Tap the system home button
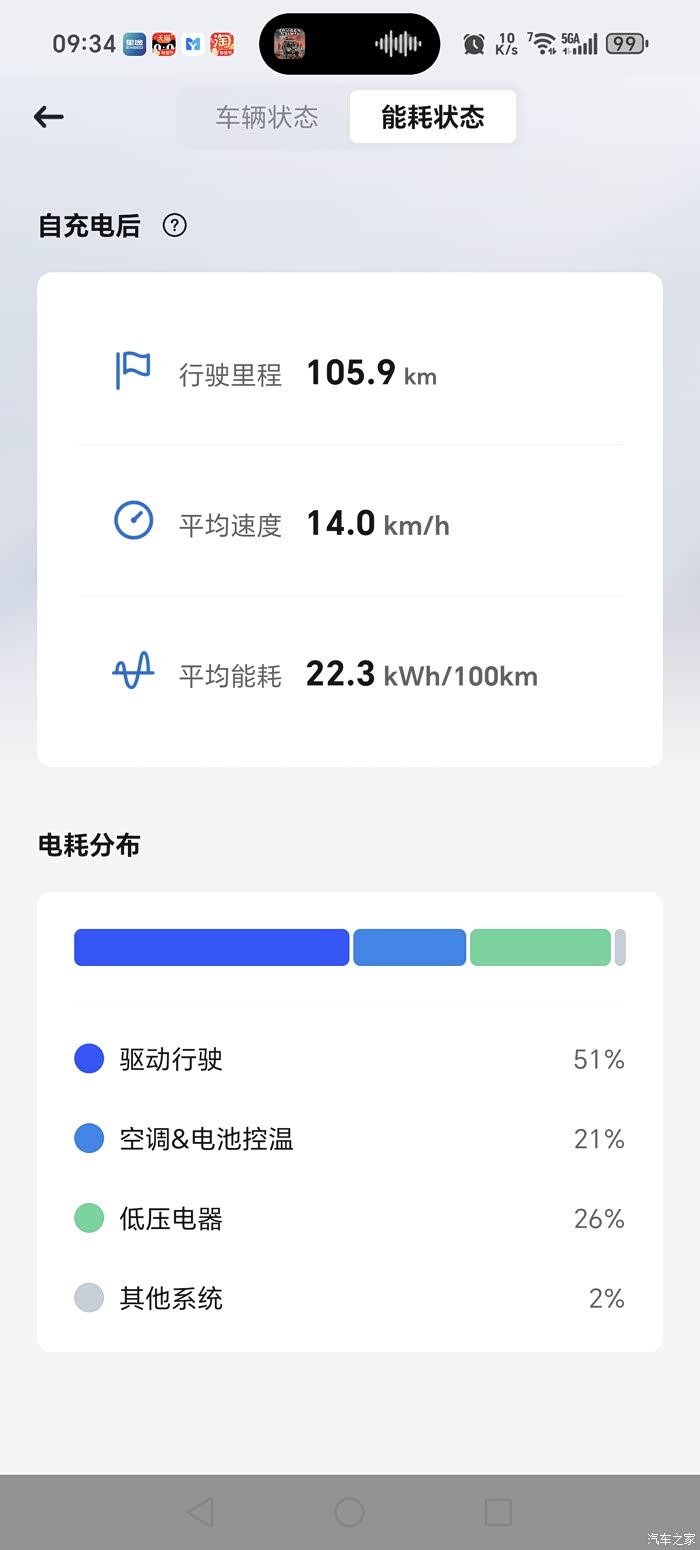The image size is (700, 1550). point(349,1511)
